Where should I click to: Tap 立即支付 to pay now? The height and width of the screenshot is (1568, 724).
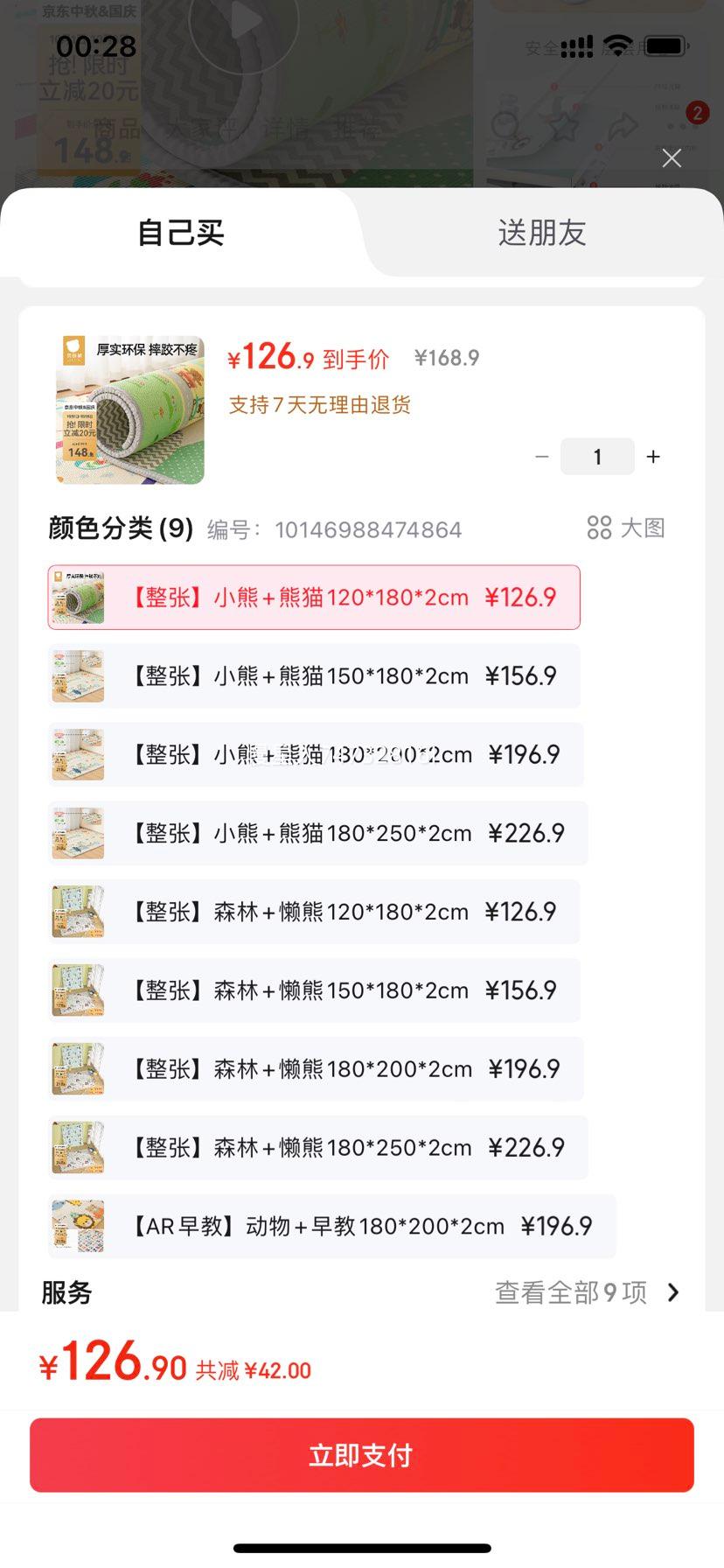click(x=362, y=1455)
